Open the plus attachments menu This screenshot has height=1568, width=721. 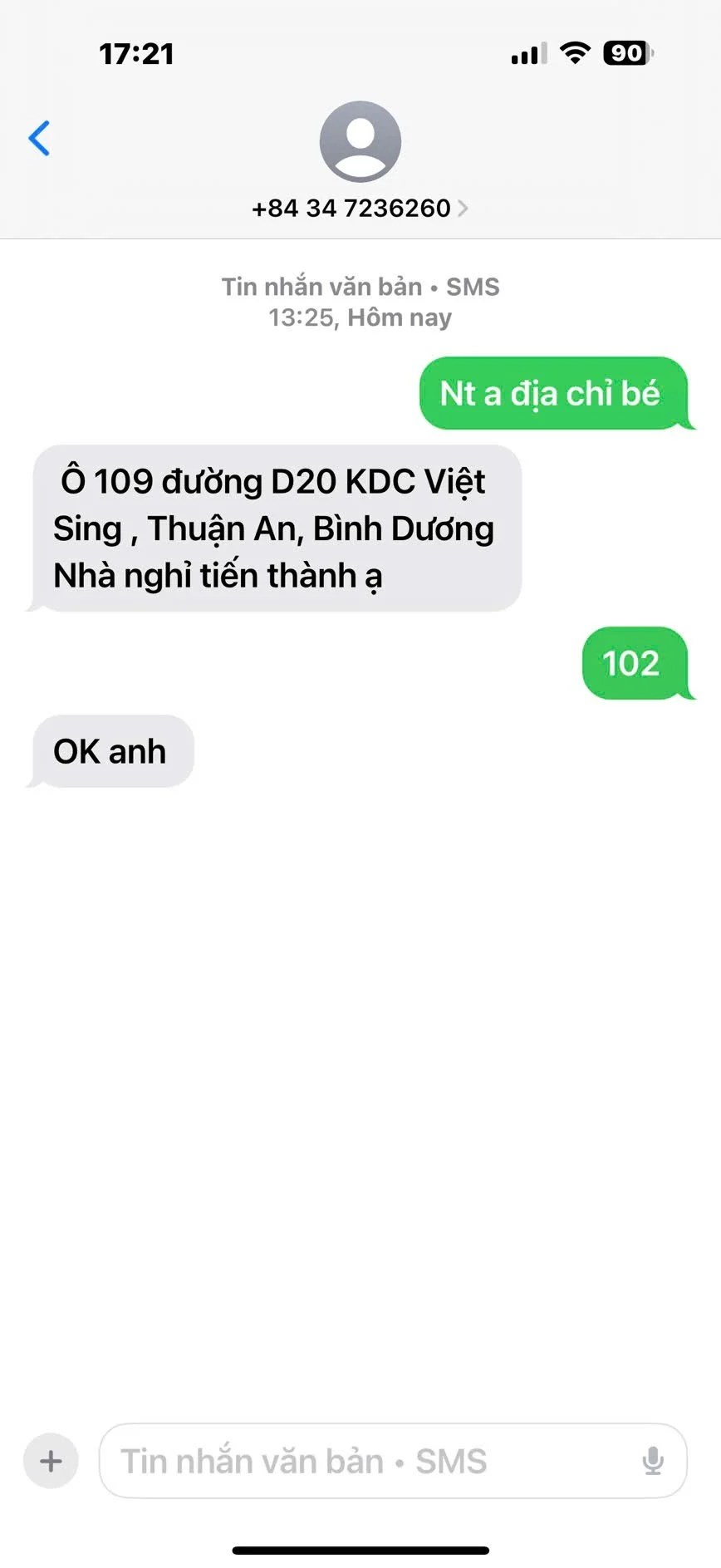[x=51, y=1461]
